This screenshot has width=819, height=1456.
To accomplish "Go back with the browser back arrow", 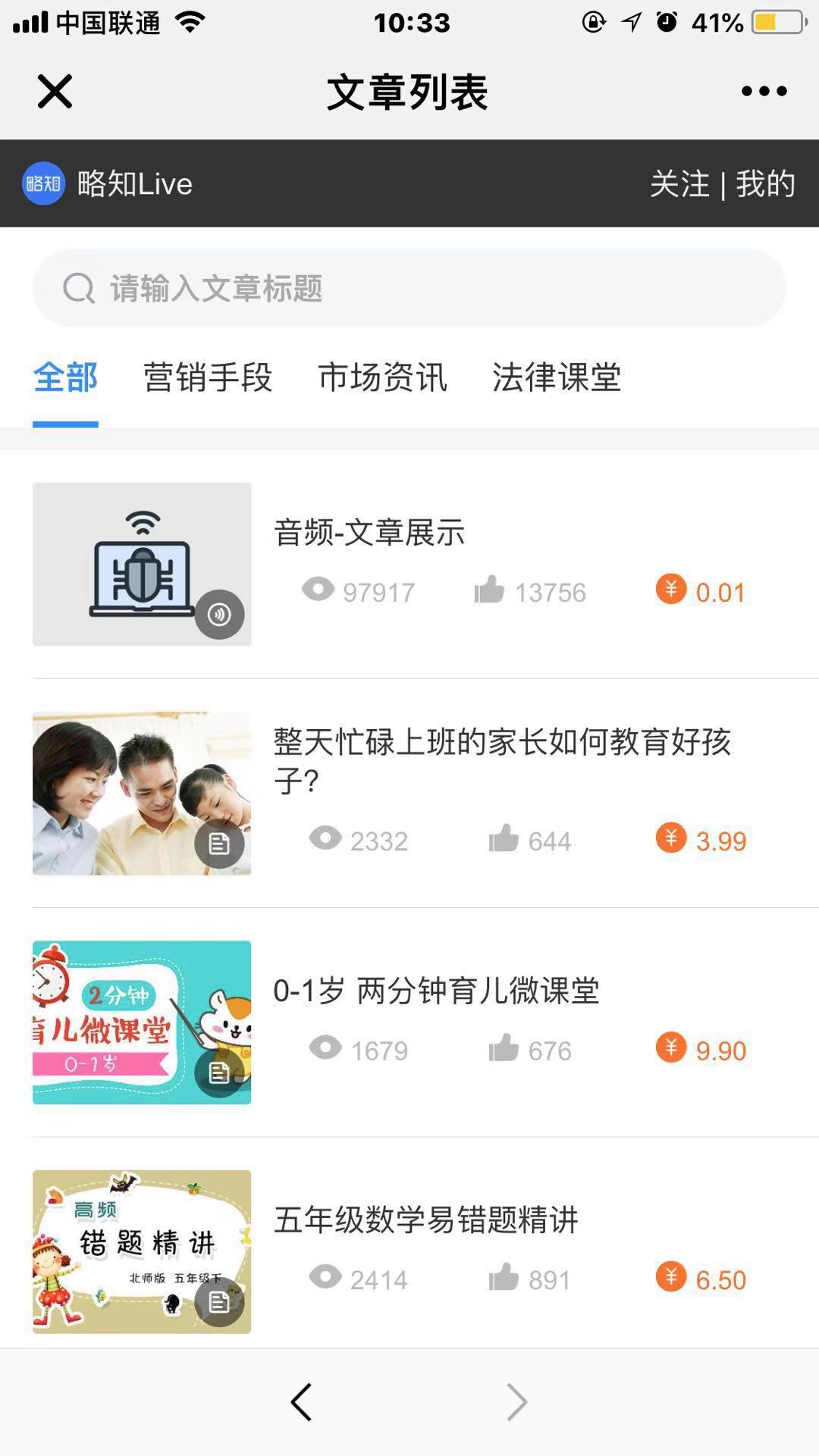I will tap(302, 1402).
